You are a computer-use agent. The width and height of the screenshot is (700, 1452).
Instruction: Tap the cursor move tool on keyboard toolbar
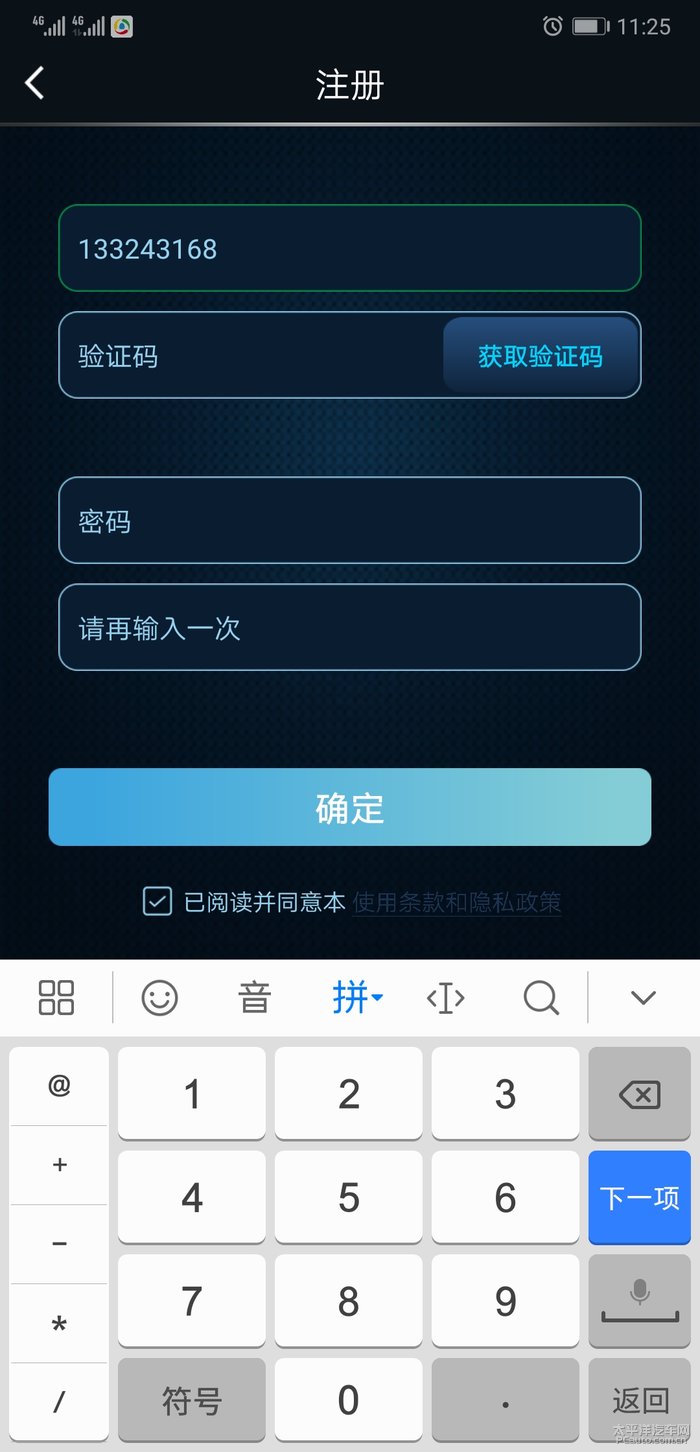click(x=446, y=998)
